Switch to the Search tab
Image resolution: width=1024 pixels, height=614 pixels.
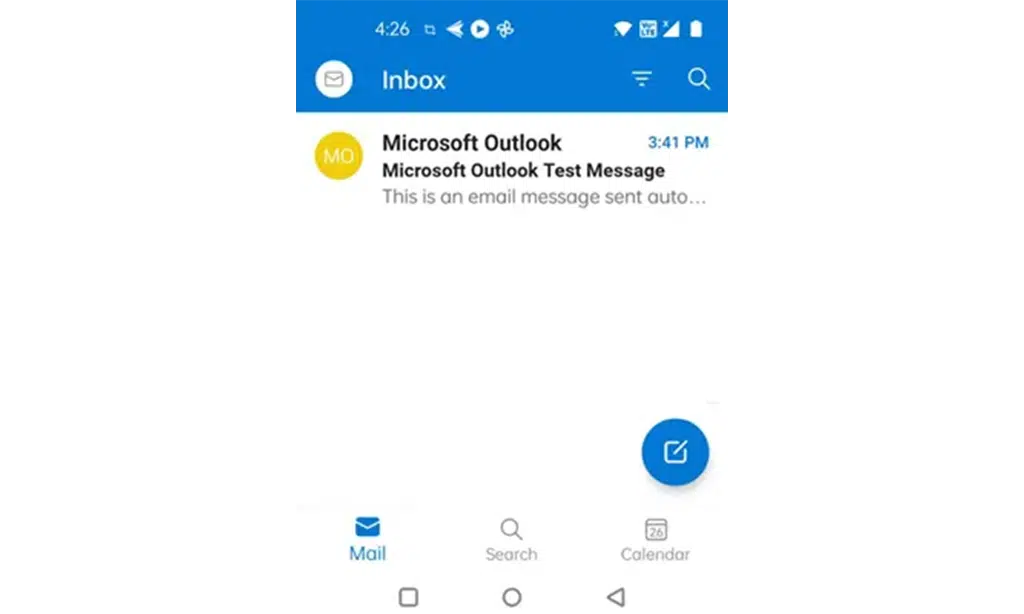[511, 539]
